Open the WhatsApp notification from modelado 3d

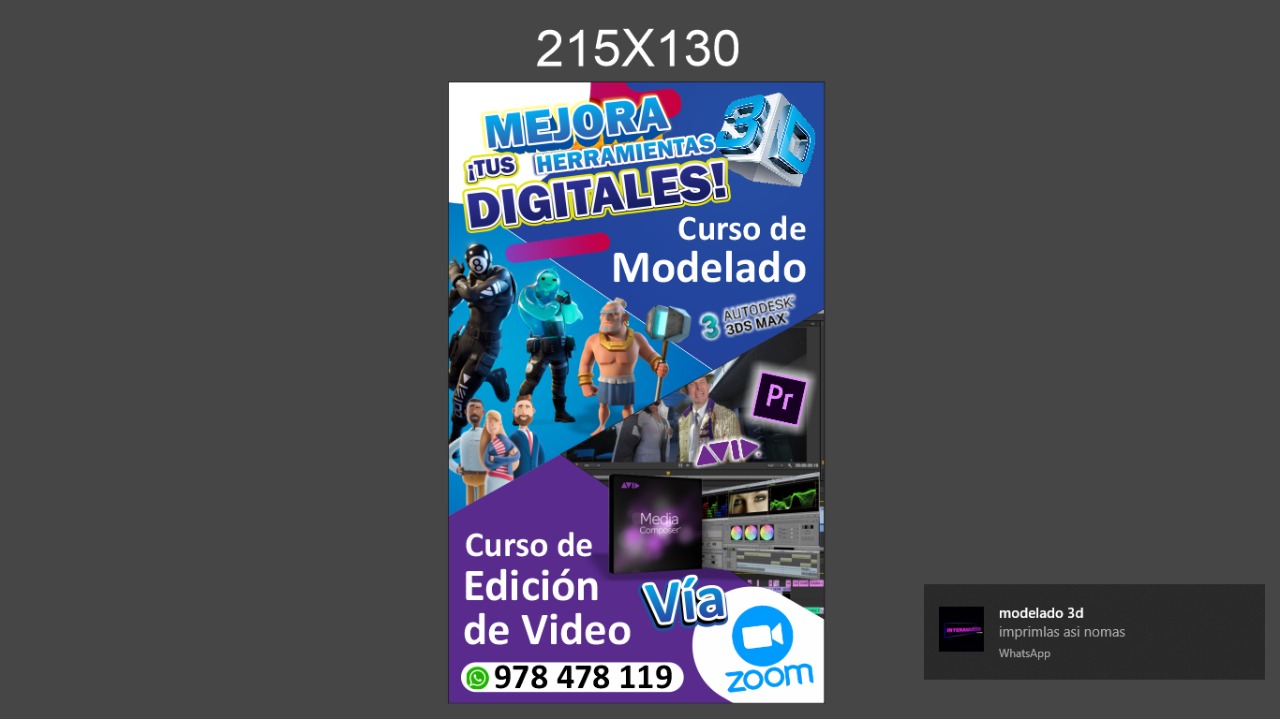[1093, 632]
